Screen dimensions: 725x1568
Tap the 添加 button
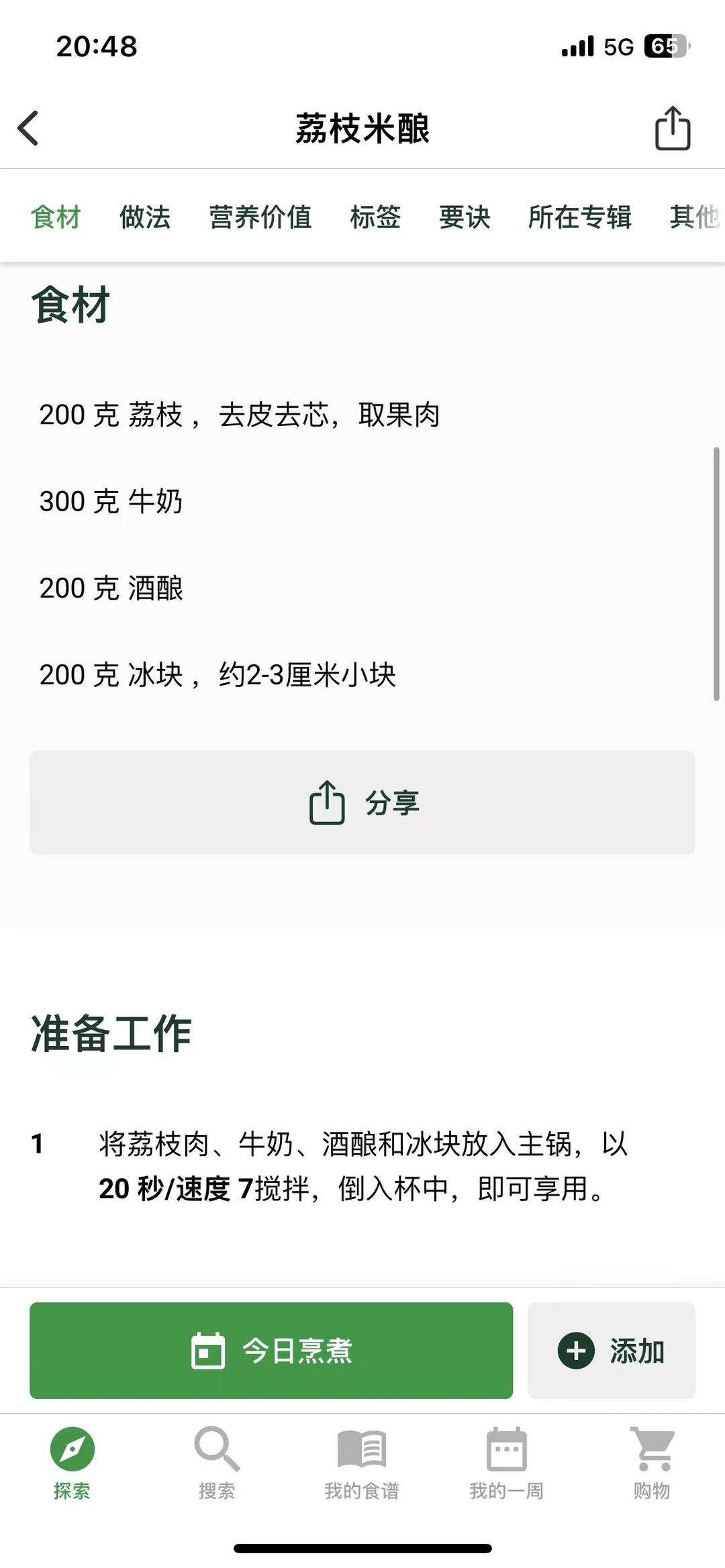pos(611,1351)
